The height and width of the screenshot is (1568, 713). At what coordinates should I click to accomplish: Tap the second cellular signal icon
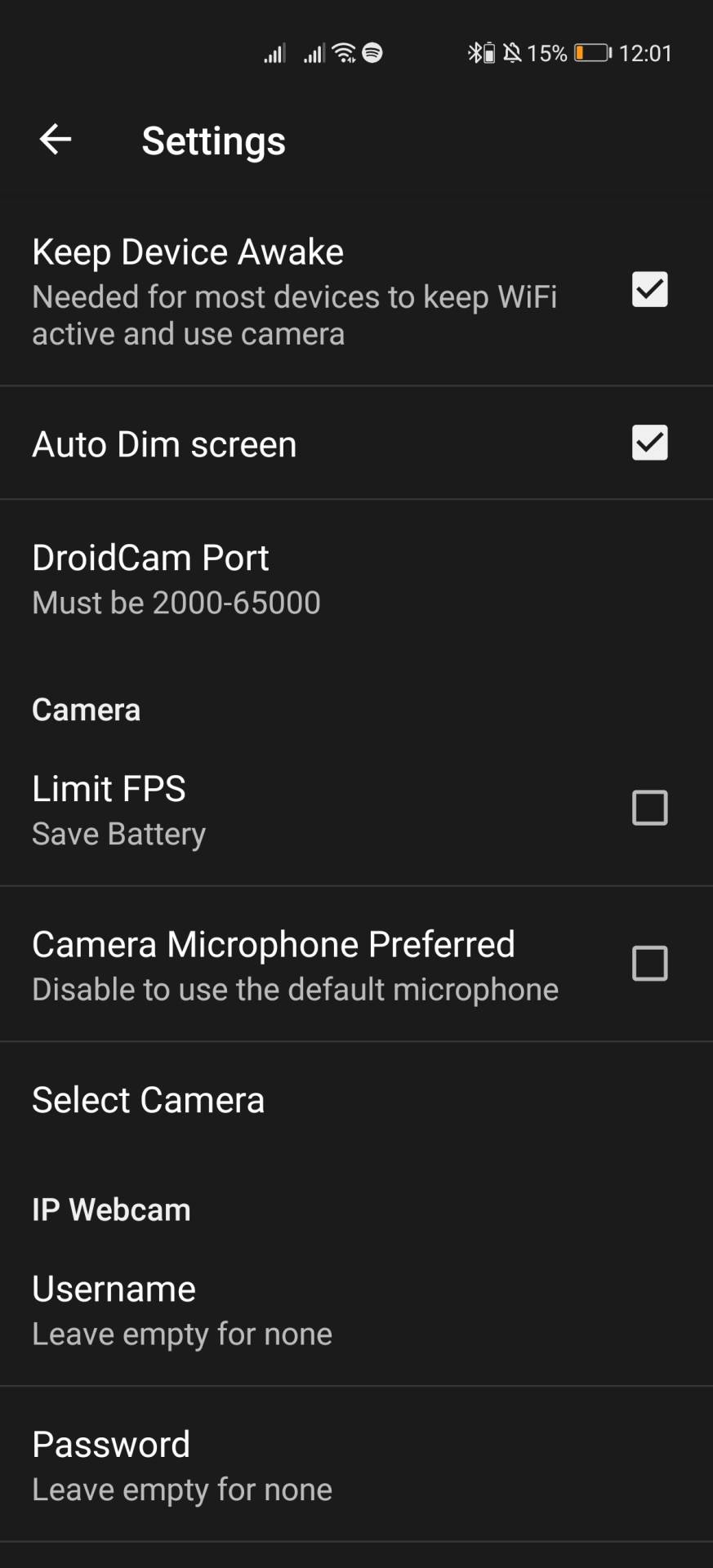tap(313, 53)
